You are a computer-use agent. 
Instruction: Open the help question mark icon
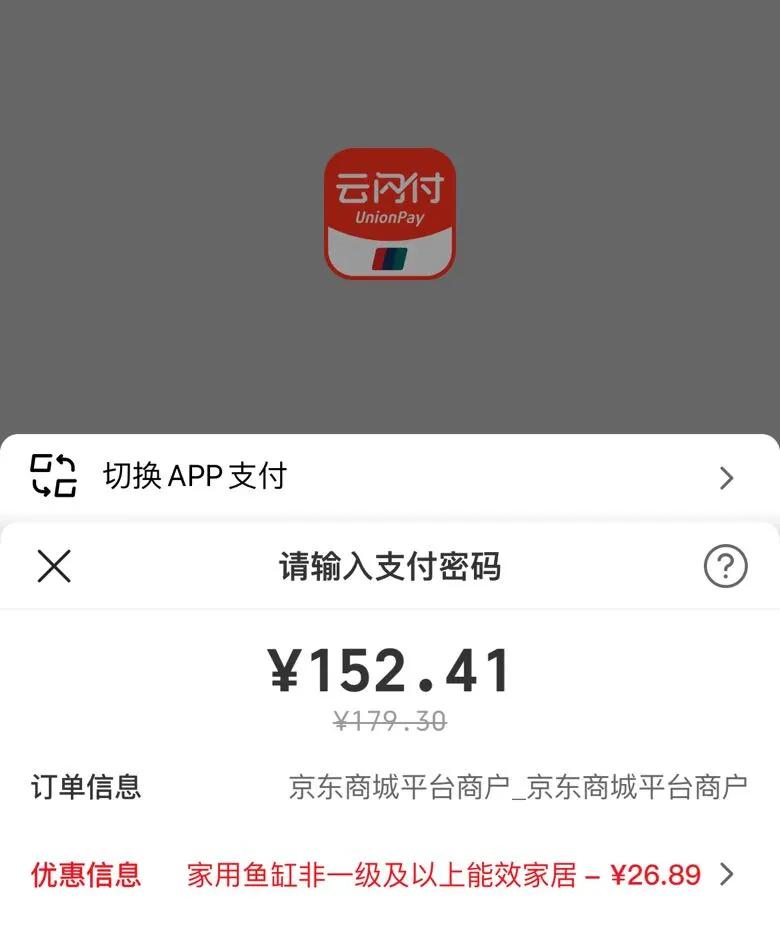pyautogui.click(x=725, y=567)
